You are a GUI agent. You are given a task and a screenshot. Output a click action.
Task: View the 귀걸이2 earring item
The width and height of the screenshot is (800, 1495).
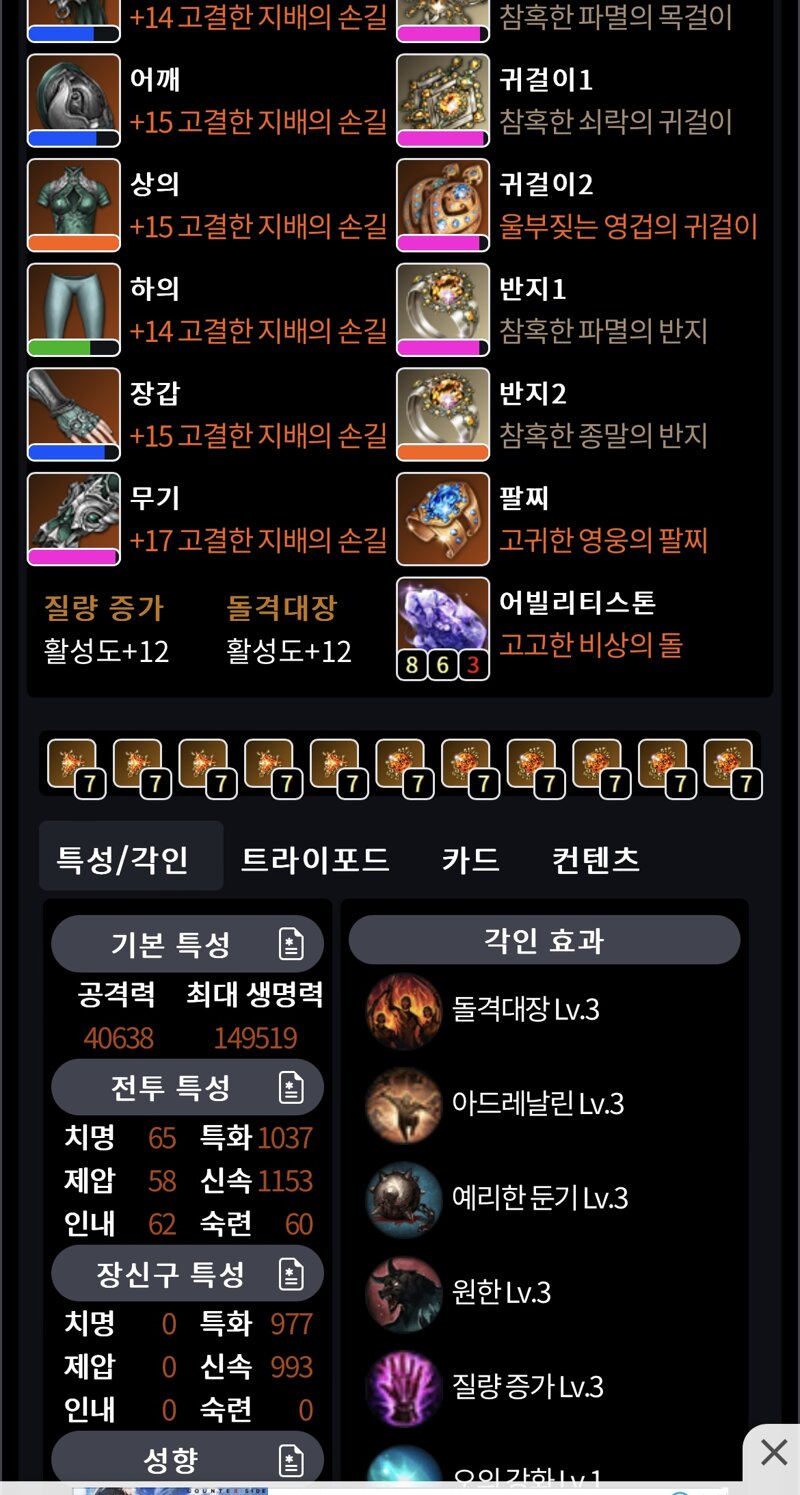443,204
